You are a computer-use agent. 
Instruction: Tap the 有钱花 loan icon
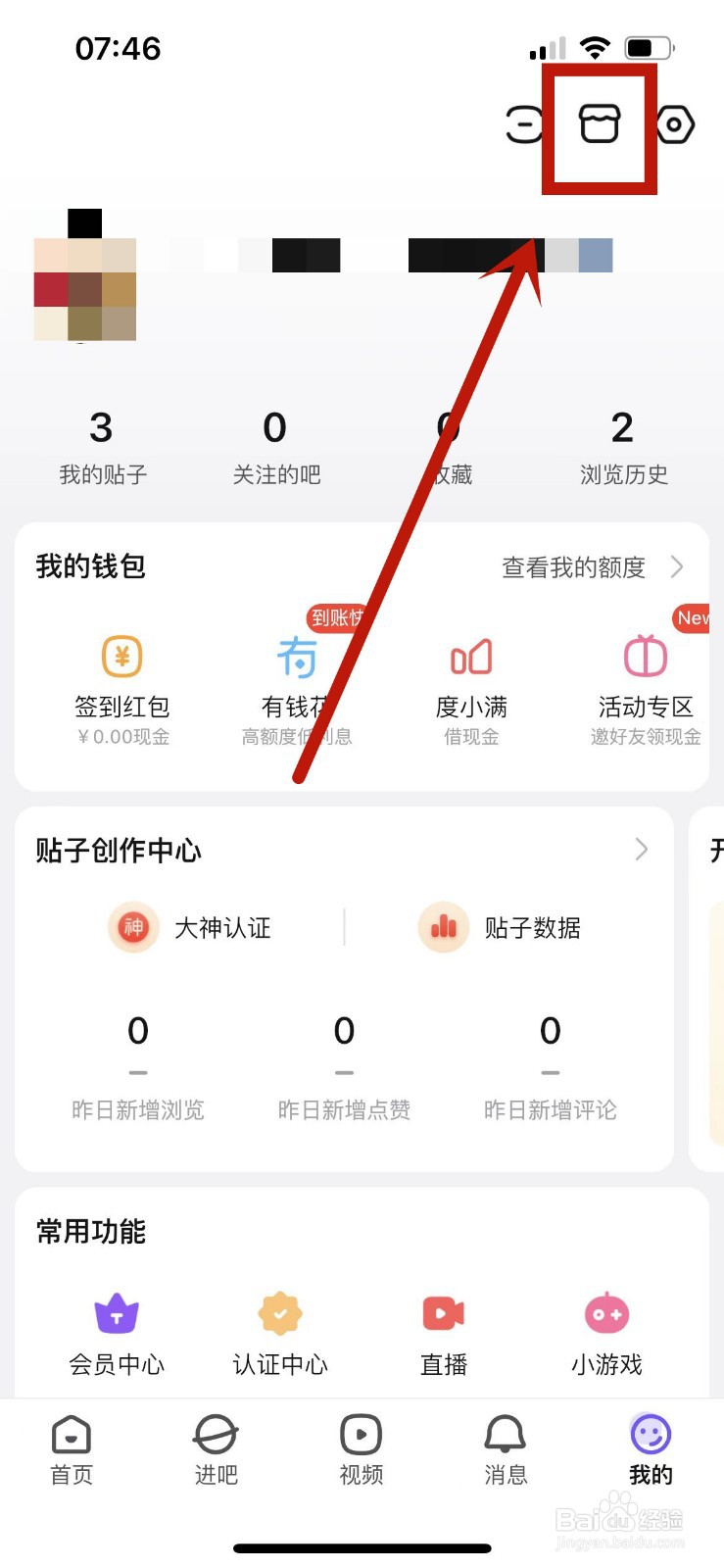pos(296,657)
